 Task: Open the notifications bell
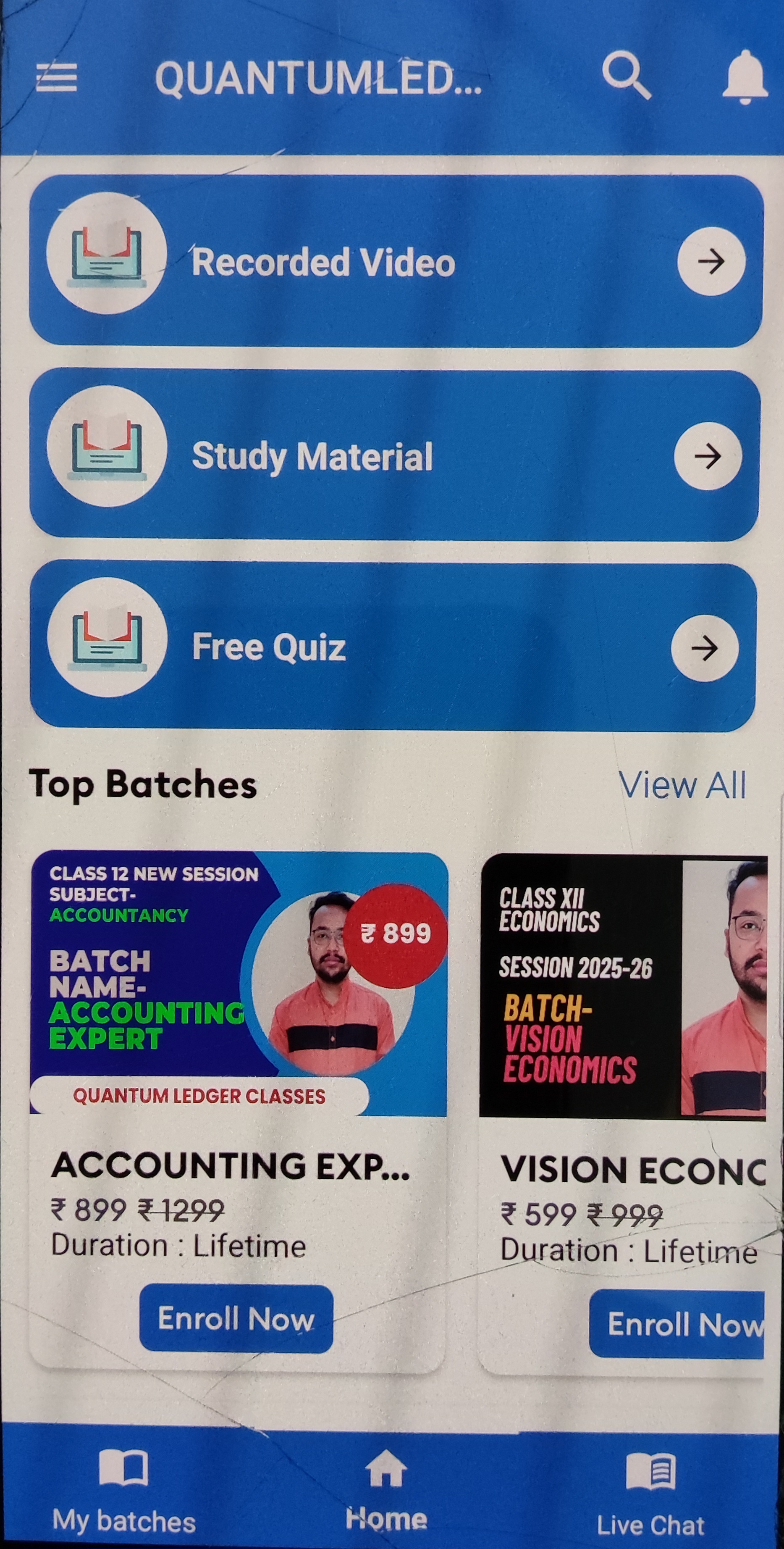click(745, 78)
